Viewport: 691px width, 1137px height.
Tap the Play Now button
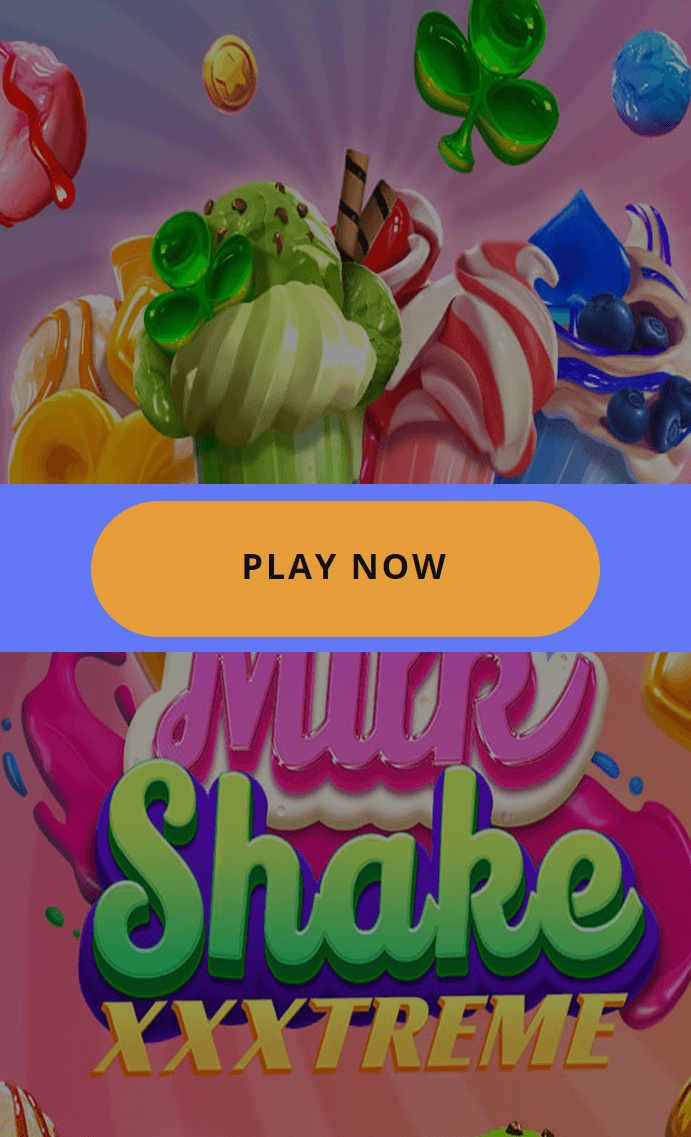345,568
